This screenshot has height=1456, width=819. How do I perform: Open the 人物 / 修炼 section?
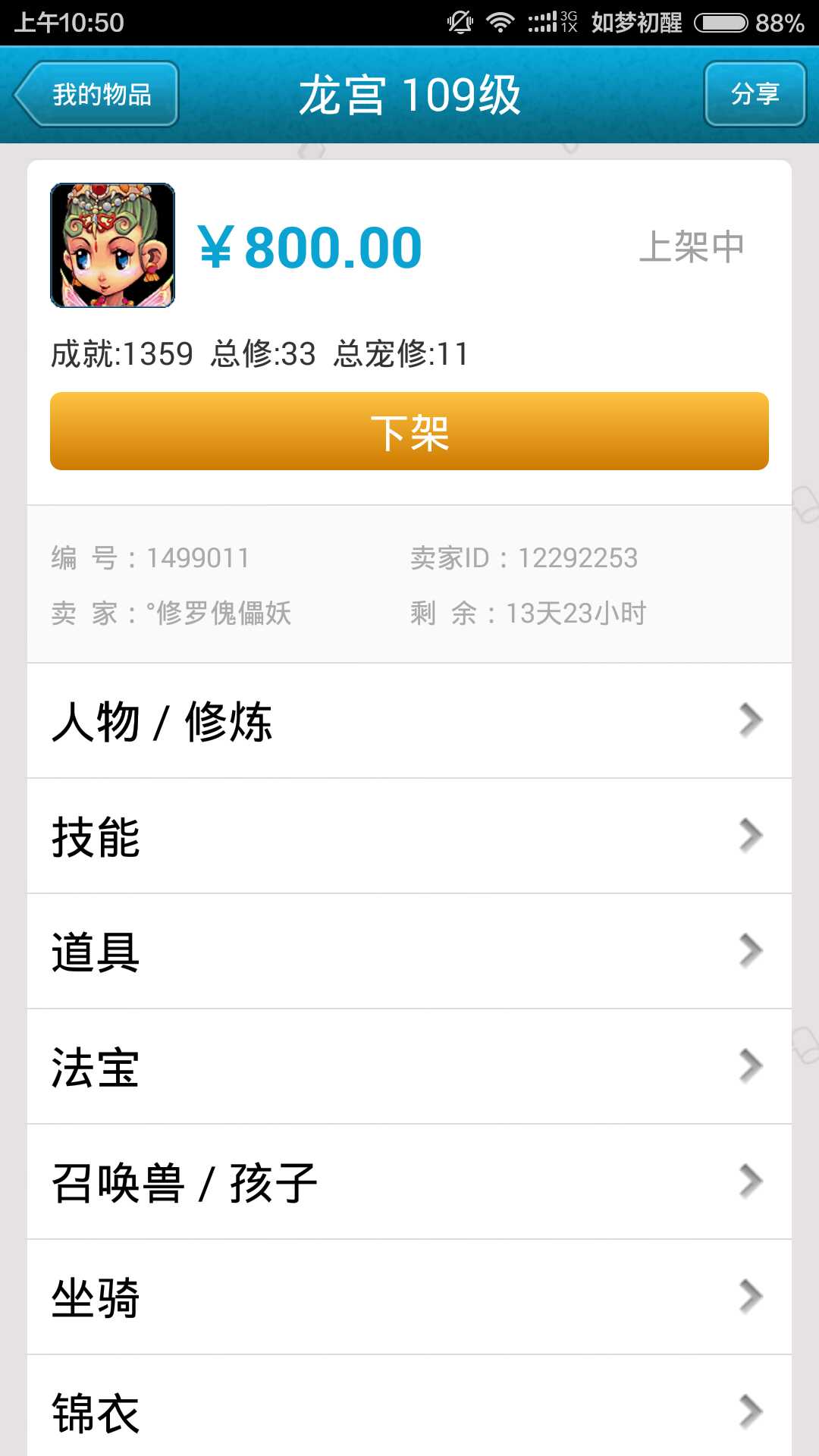pos(409,720)
